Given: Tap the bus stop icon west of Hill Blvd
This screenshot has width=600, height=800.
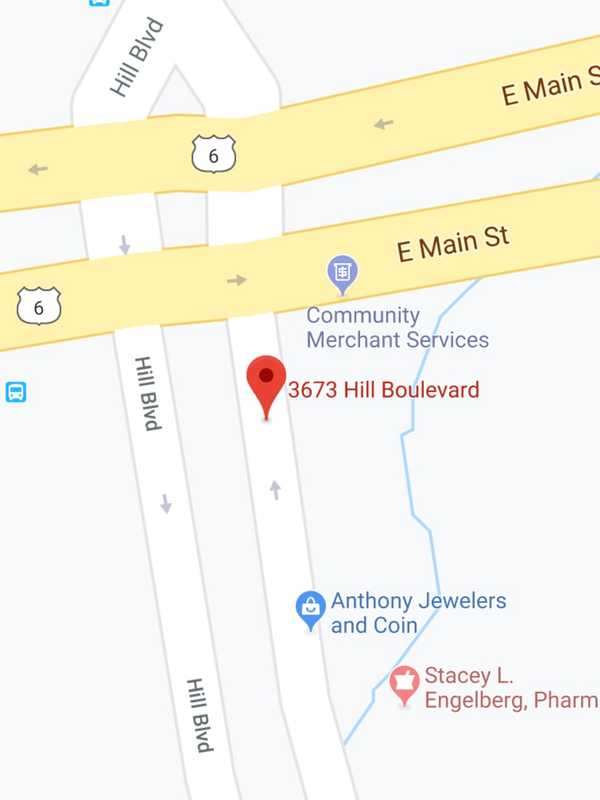Looking at the screenshot, I should point(16,391).
